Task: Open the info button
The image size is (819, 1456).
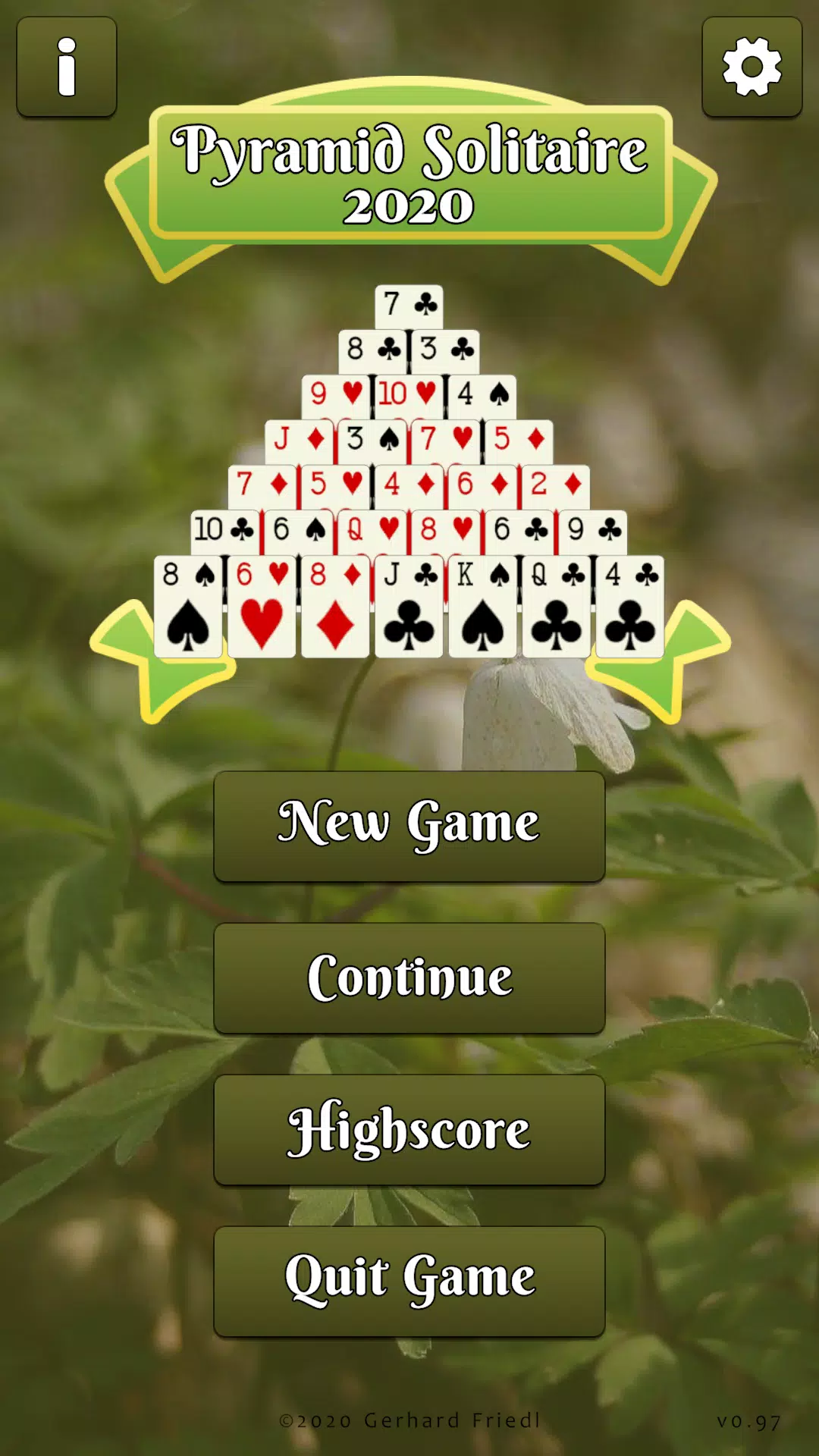Action: [x=67, y=67]
